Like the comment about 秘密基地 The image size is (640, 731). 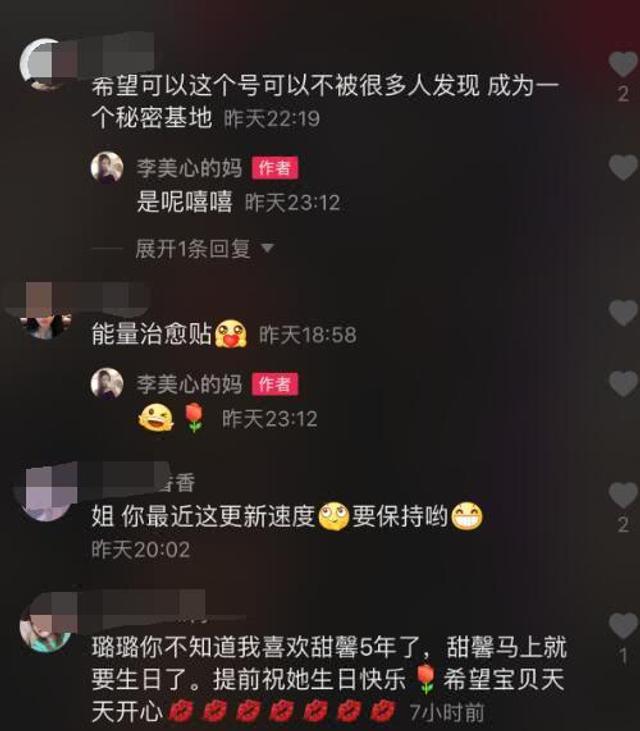pos(623,65)
